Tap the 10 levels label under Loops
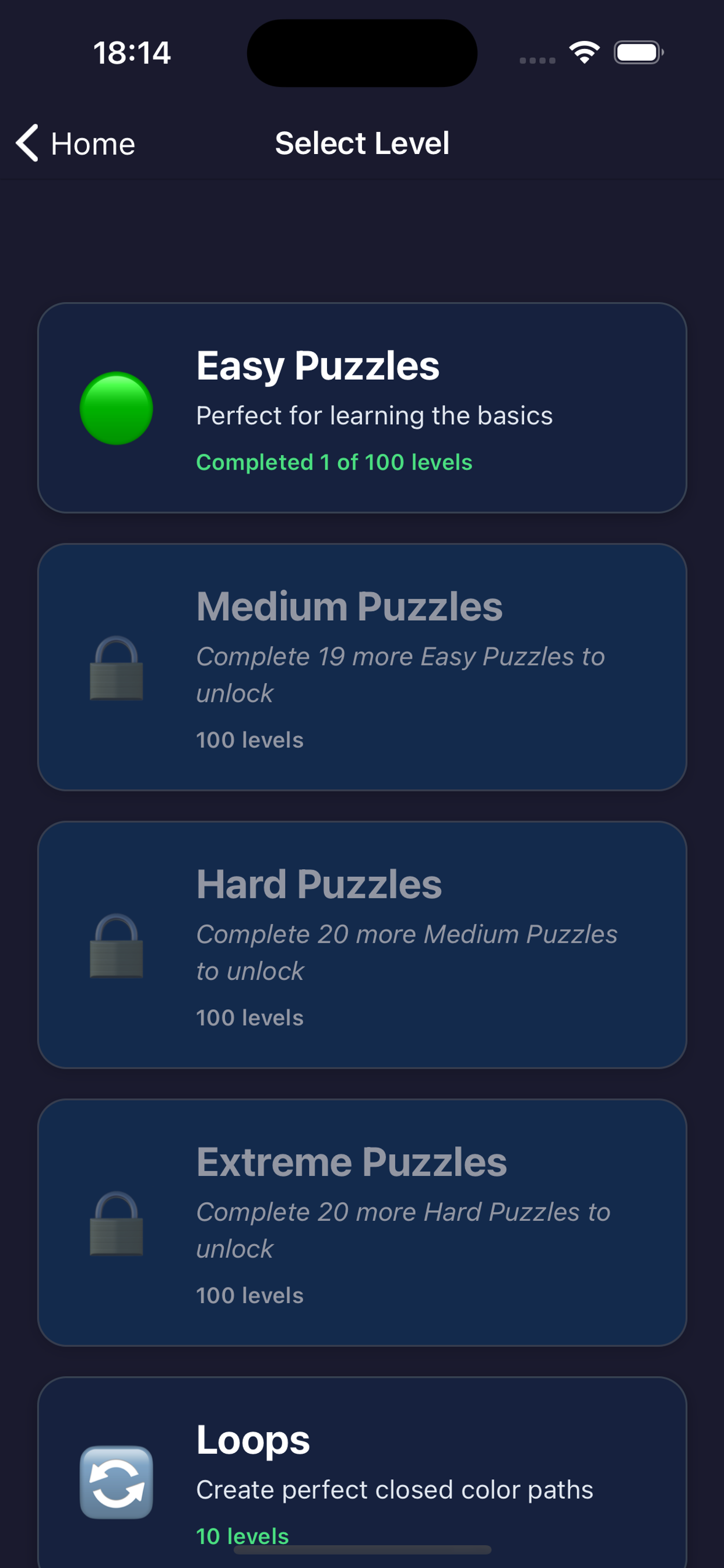The width and height of the screenshot is (724, 1568). pos(242,1536)
